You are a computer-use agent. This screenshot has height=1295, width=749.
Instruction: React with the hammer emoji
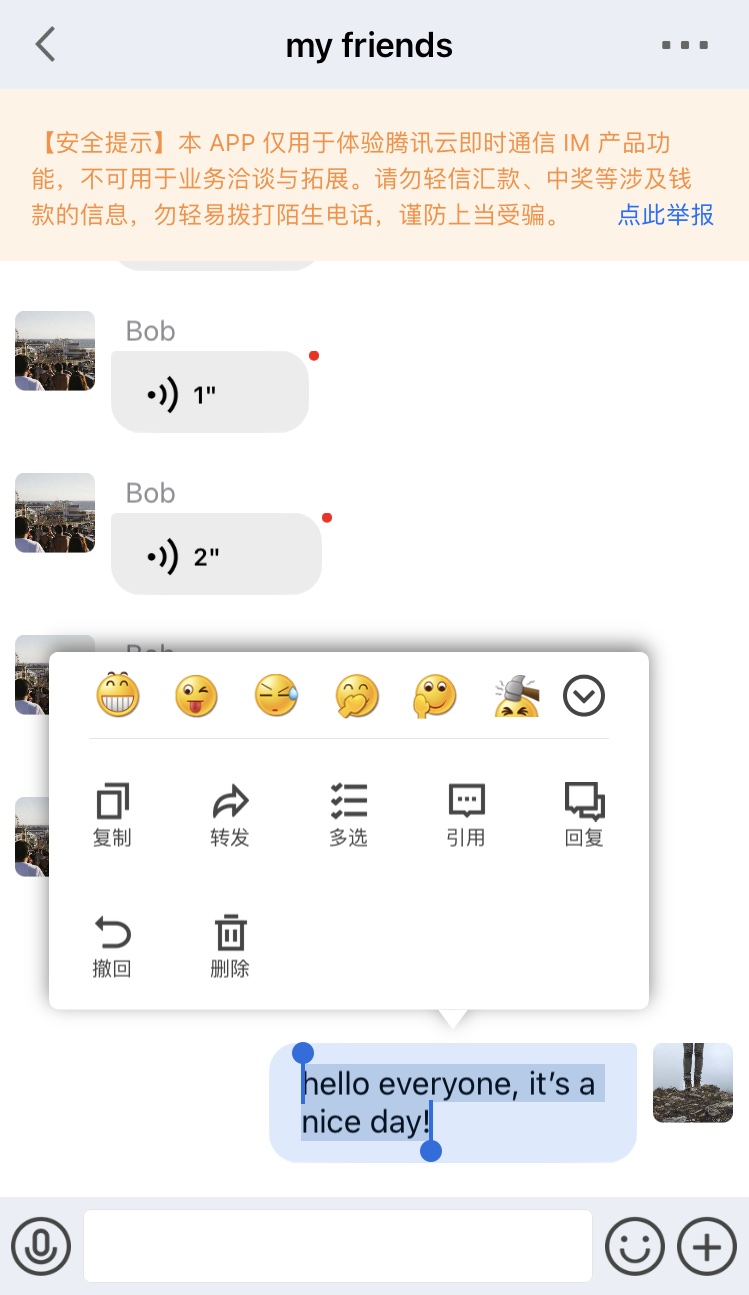[x=517, y=695]
